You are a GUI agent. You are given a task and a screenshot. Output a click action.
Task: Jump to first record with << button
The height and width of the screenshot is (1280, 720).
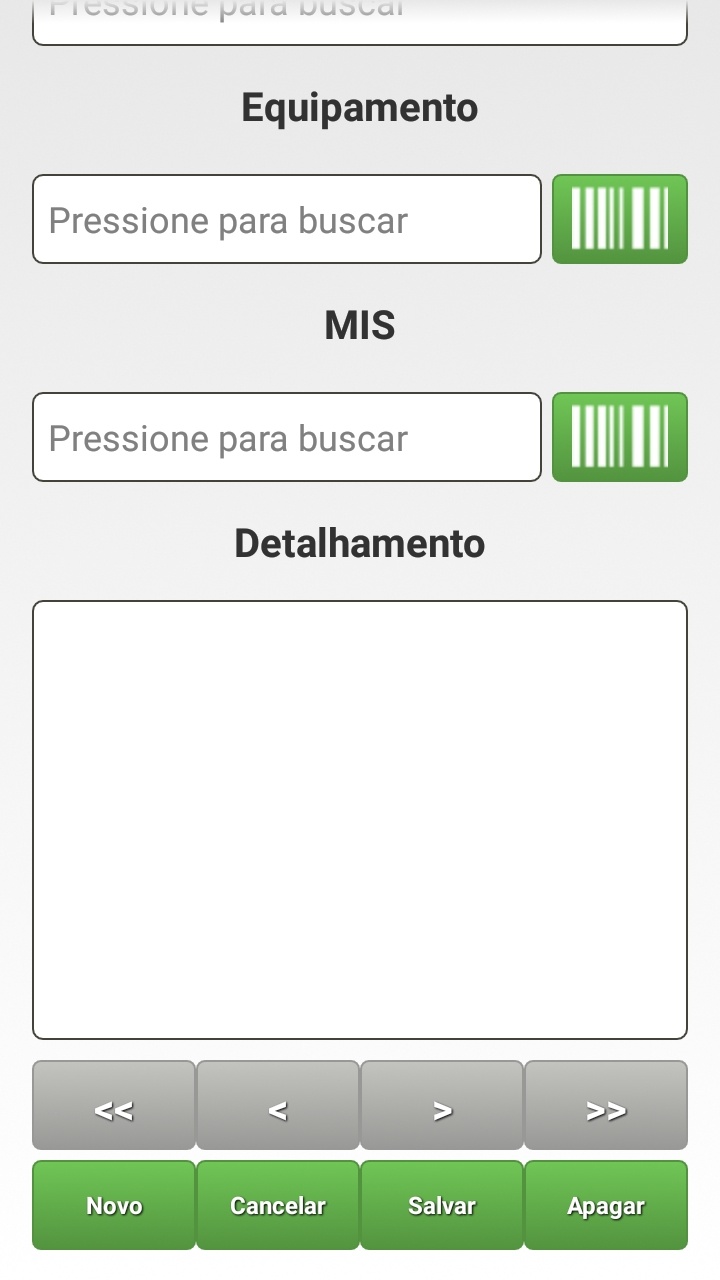[x=114, y=1106]
